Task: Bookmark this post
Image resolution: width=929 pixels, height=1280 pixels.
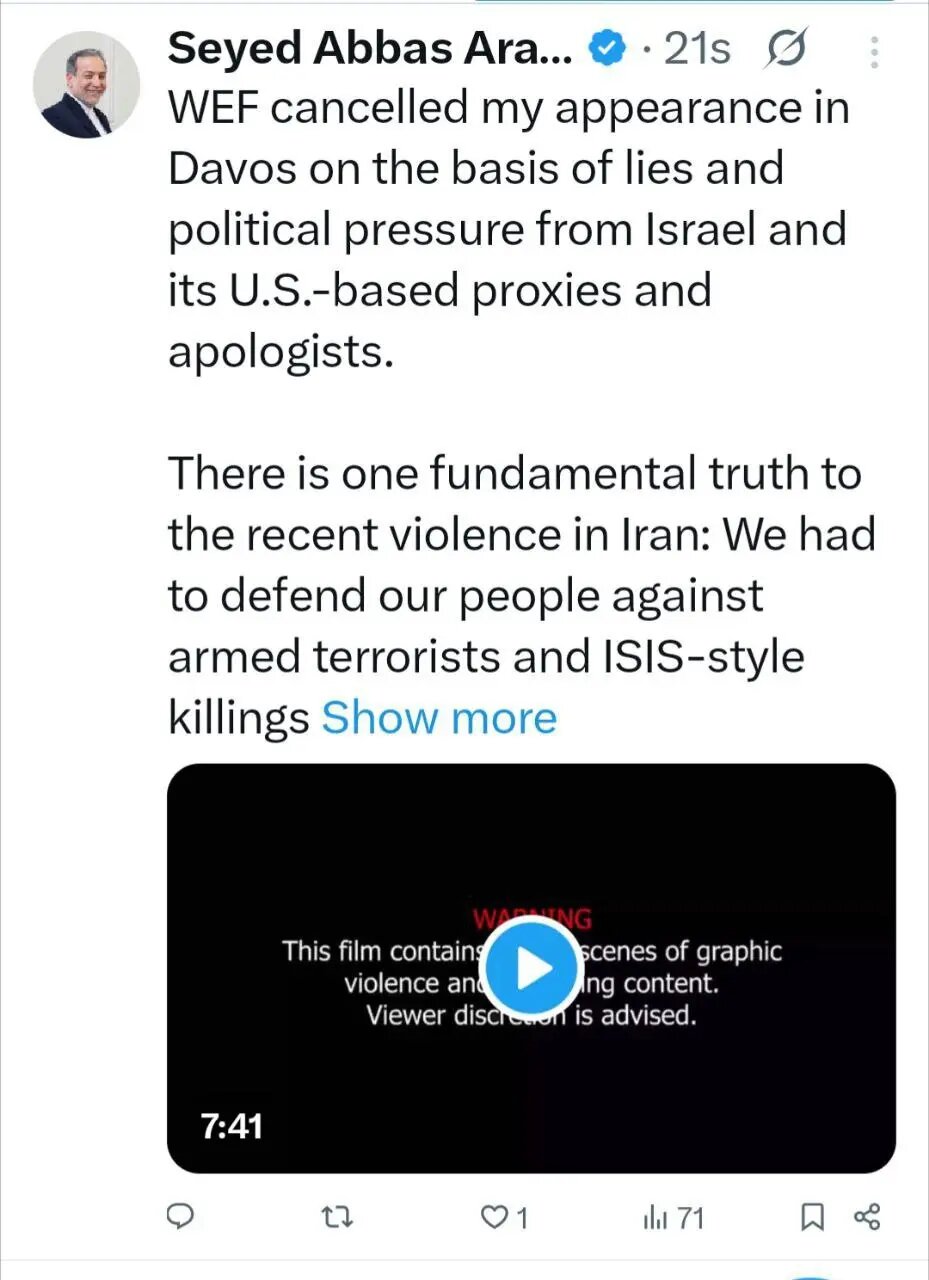Action: click(x=813, y=1217)
